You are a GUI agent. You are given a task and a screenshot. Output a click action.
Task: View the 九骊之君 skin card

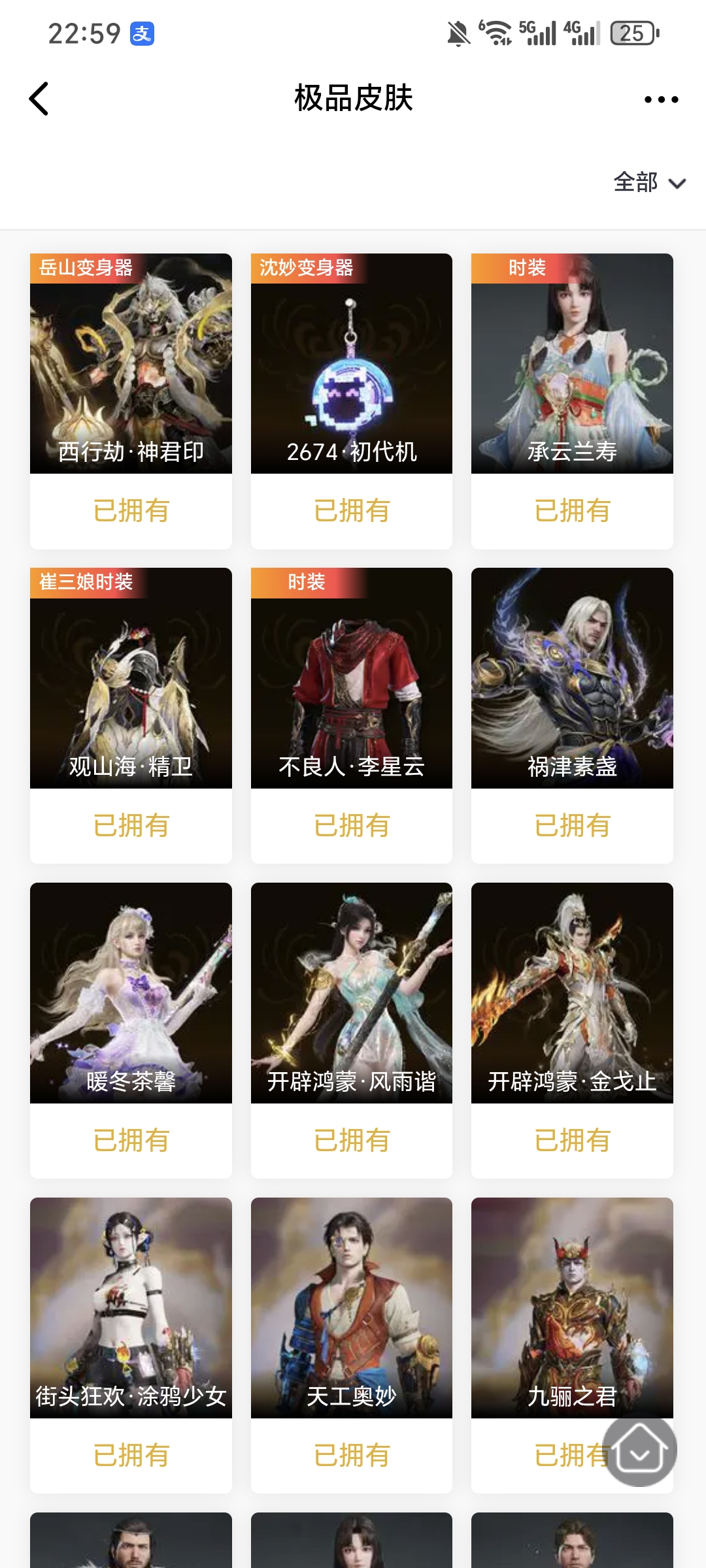(572, 1308)
